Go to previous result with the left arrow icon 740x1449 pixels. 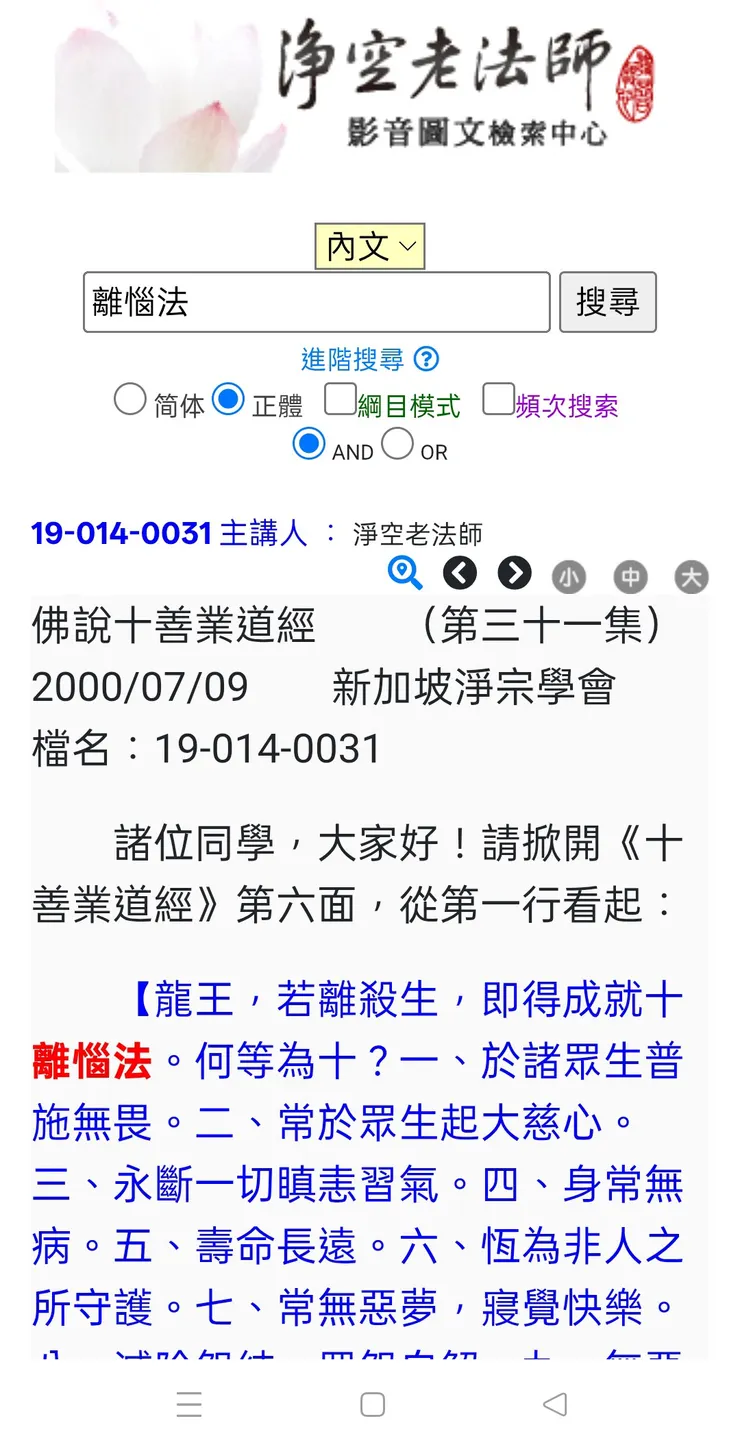(x=460, y=573)
